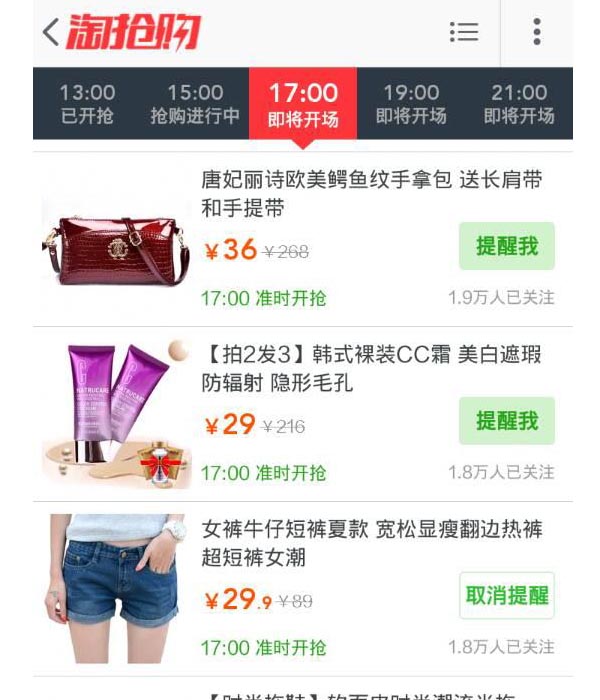This screenshot has height=700, width=600.
Task: Open the 唐妃丽诗欧美鳄鱼纹手拿包 listing
Action: pyautogui.click(x=371, y=194)
